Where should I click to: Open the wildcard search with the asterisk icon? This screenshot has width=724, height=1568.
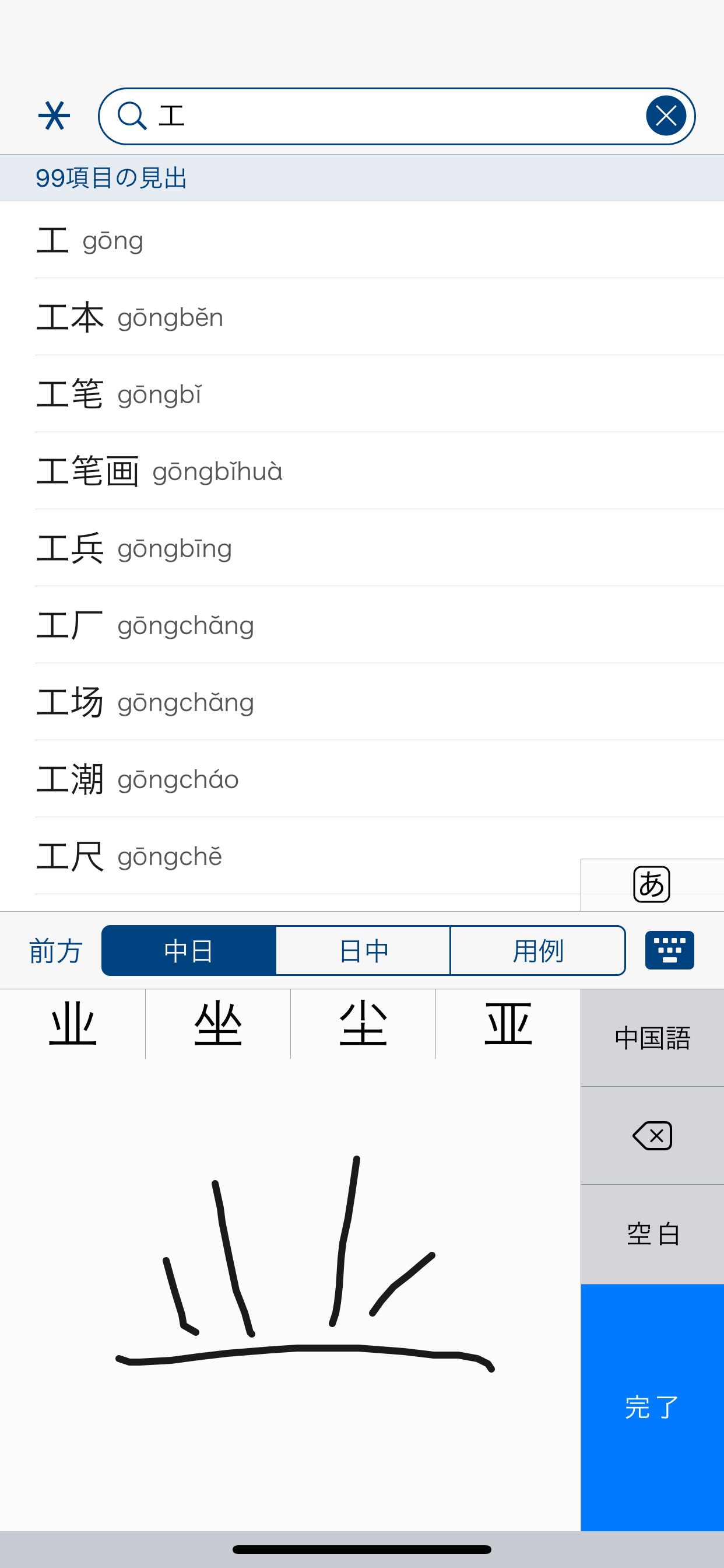coord(54,116)
